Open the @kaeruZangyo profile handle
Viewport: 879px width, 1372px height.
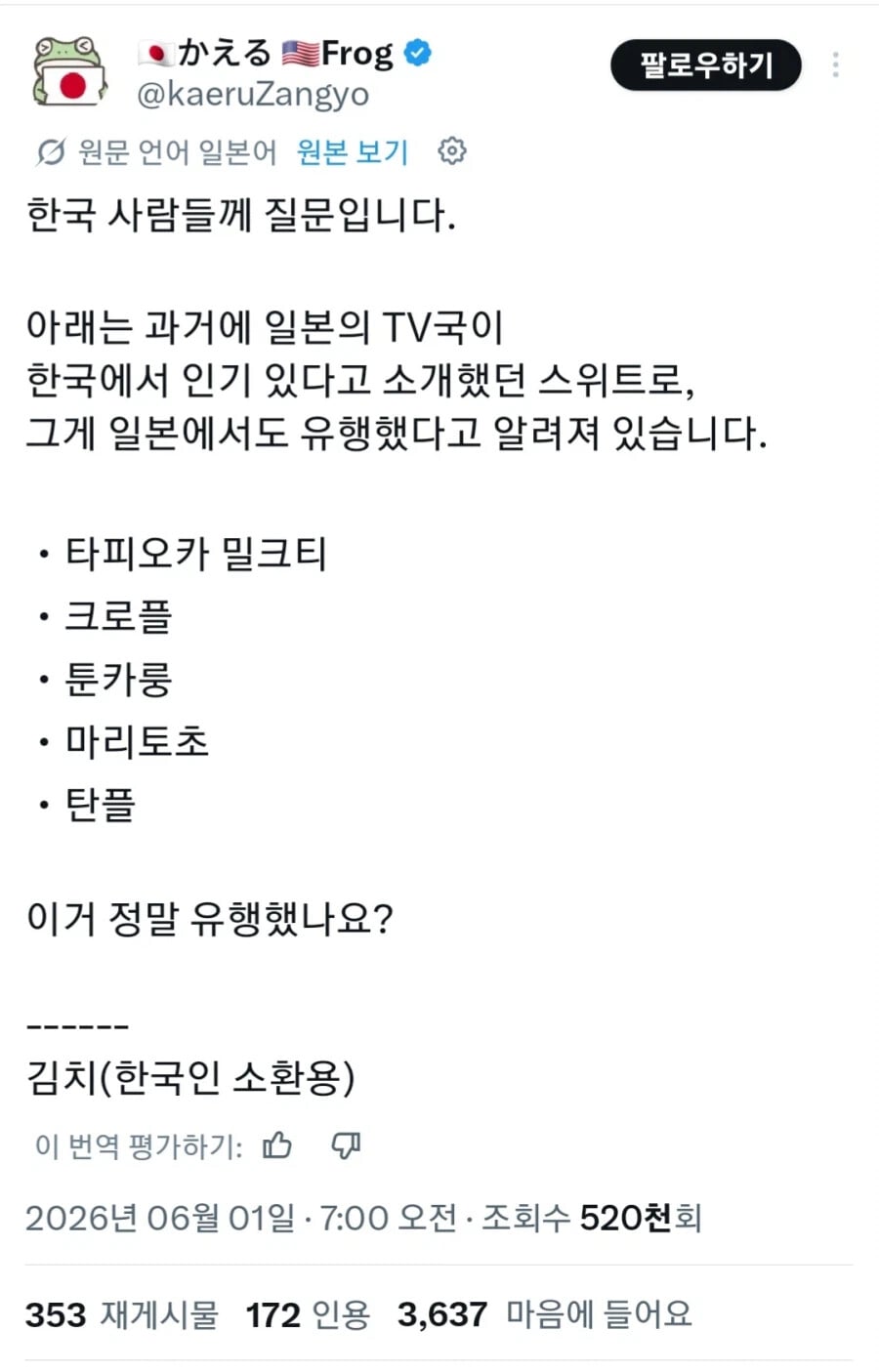253,94
